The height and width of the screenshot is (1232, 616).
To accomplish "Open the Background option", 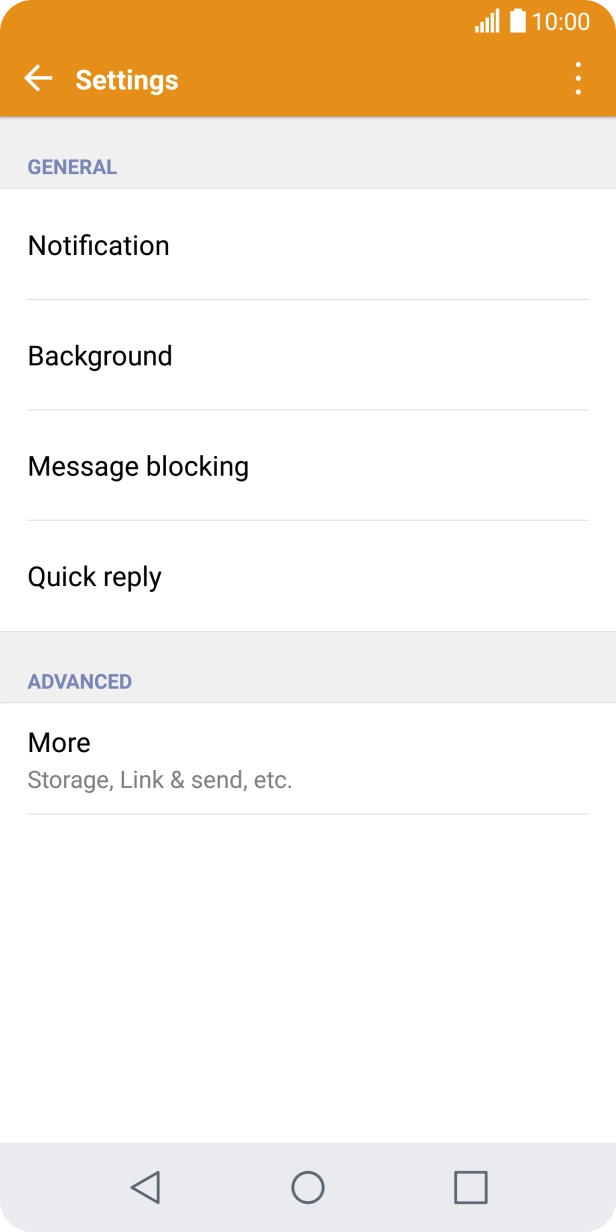I will [307, 356].
